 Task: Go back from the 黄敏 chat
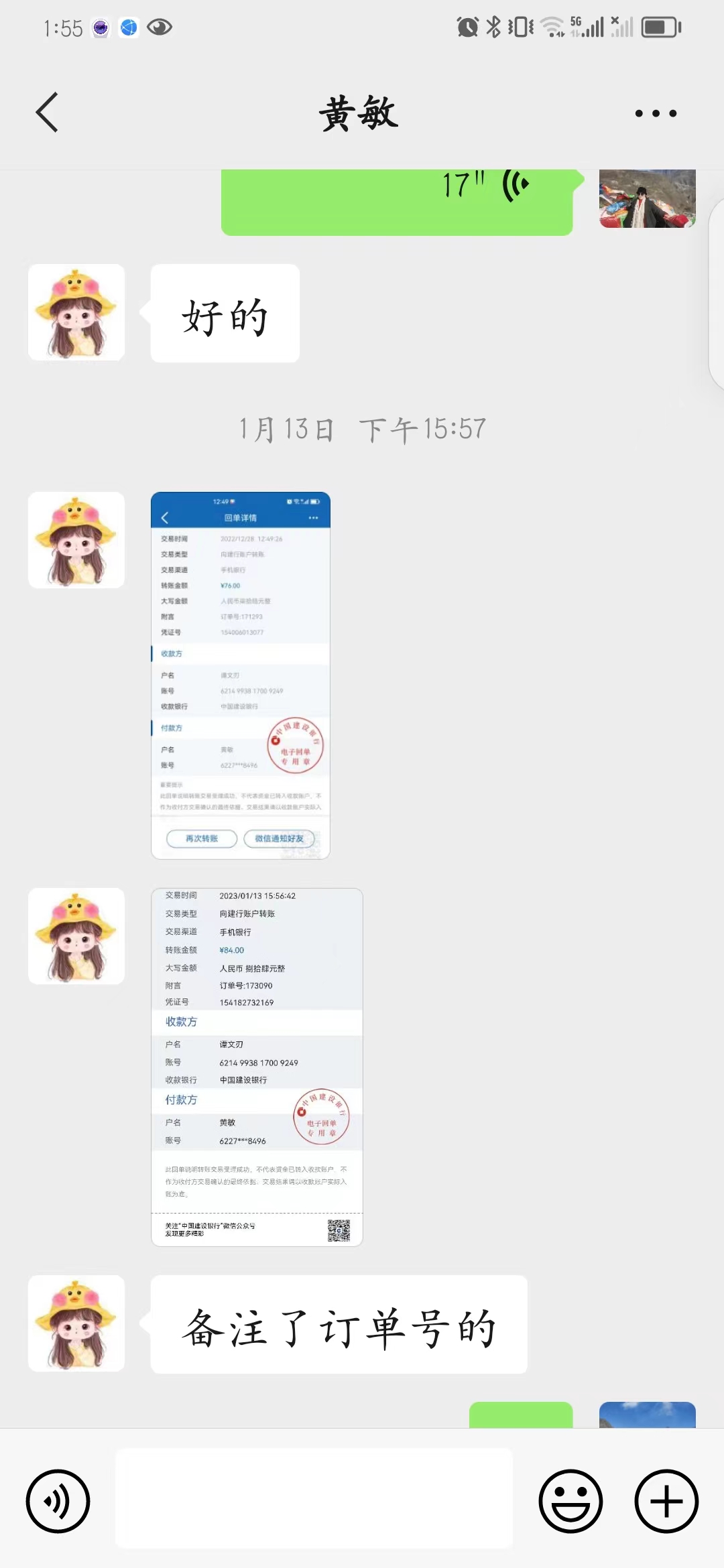47,113
